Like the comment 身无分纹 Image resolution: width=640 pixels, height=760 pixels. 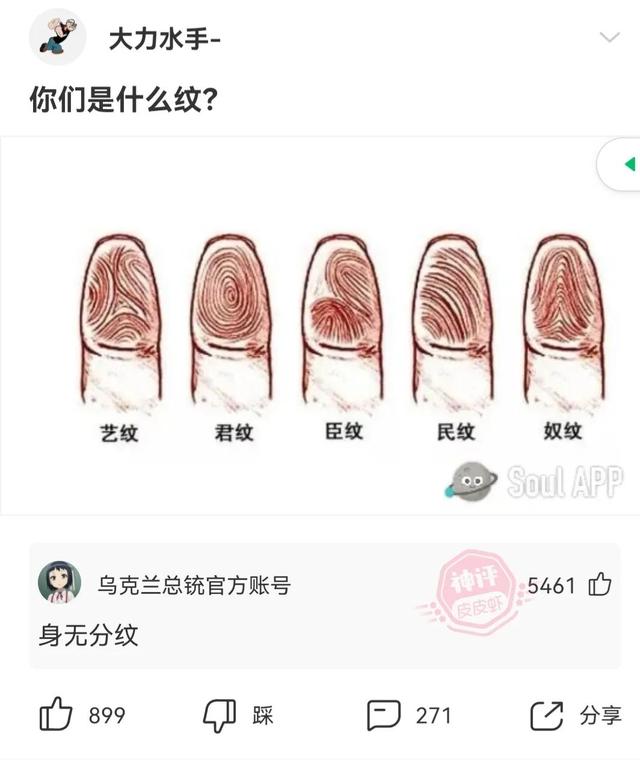pyautogui.click(x=599, y=584)
